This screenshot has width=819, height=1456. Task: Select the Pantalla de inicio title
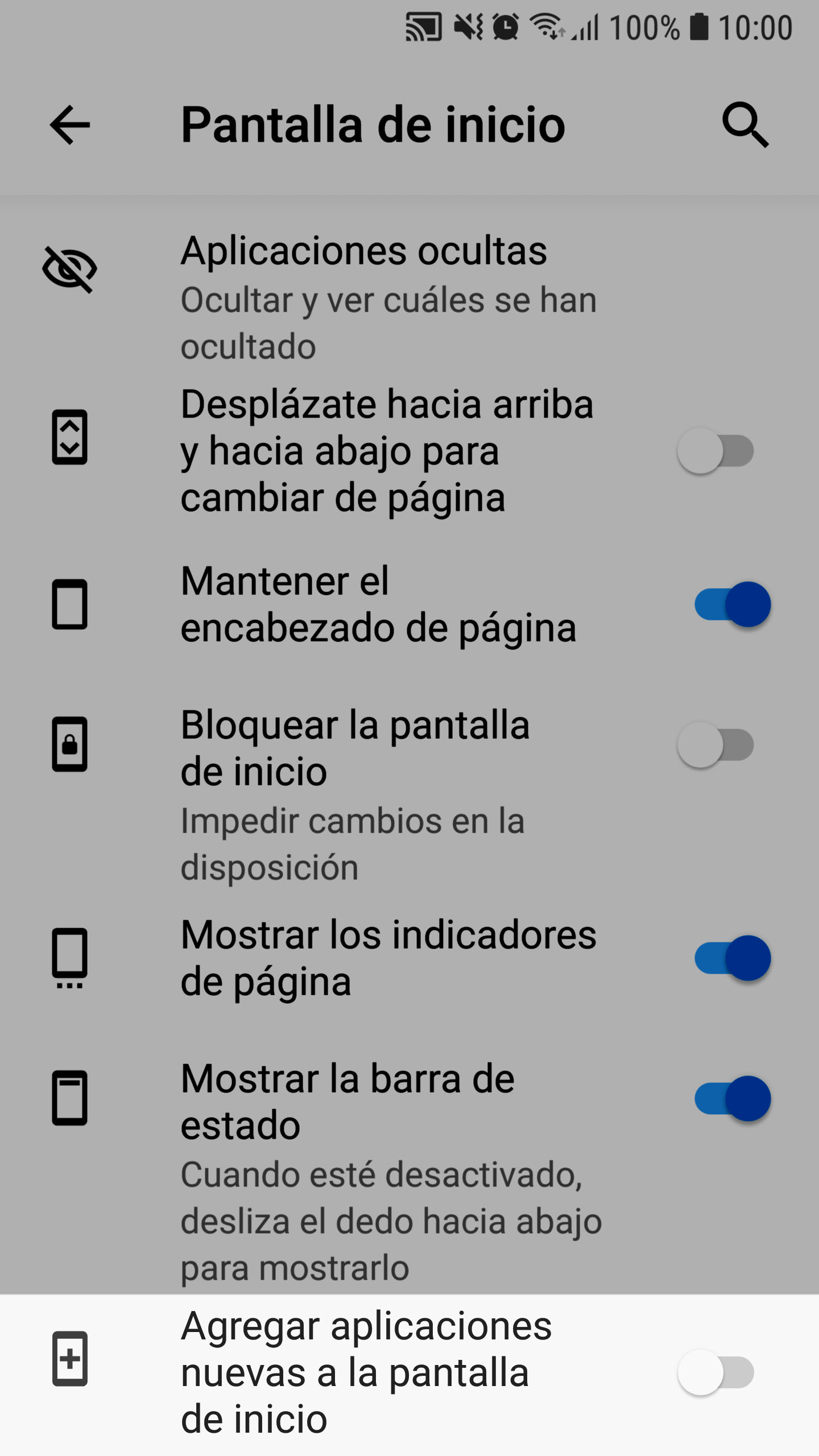pos(373,125)
